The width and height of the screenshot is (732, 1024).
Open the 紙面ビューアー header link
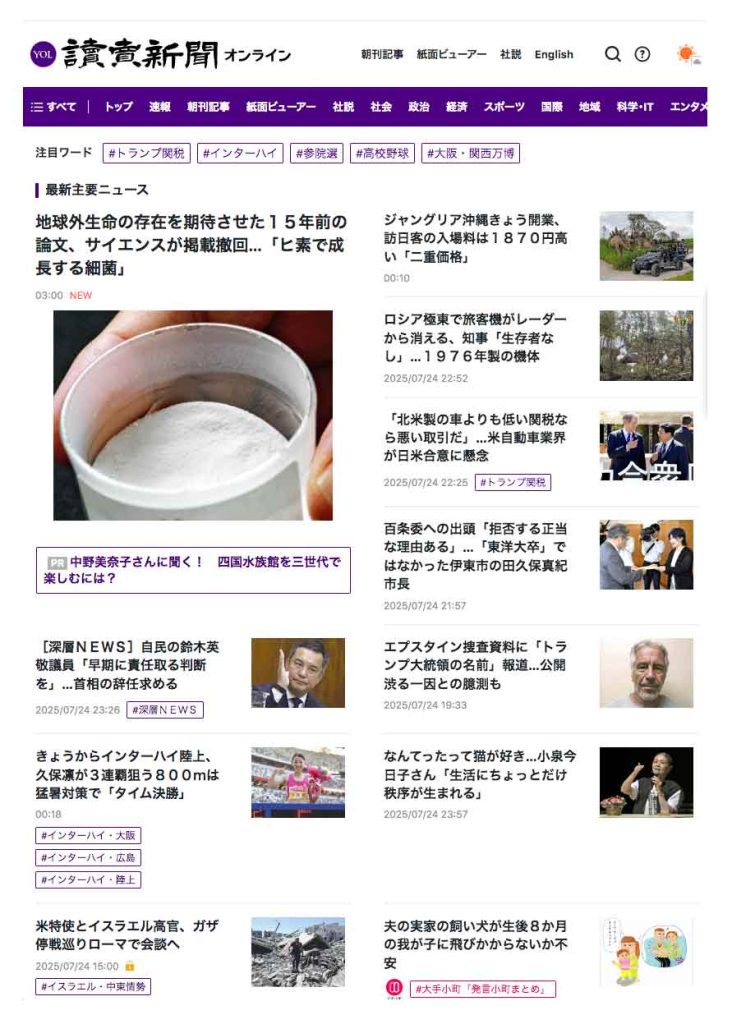451,55
